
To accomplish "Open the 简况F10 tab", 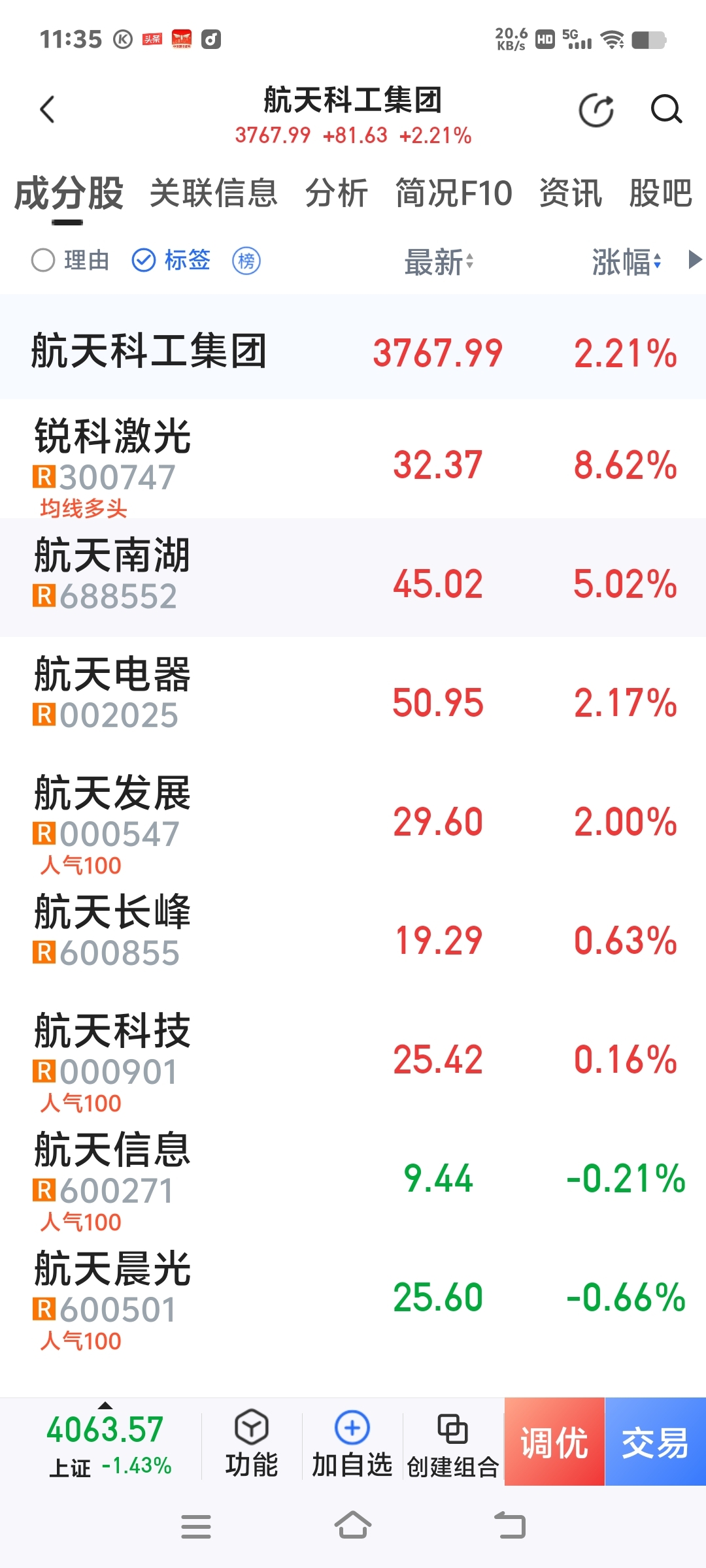I will pyautogui.click(x=454, y=193).
